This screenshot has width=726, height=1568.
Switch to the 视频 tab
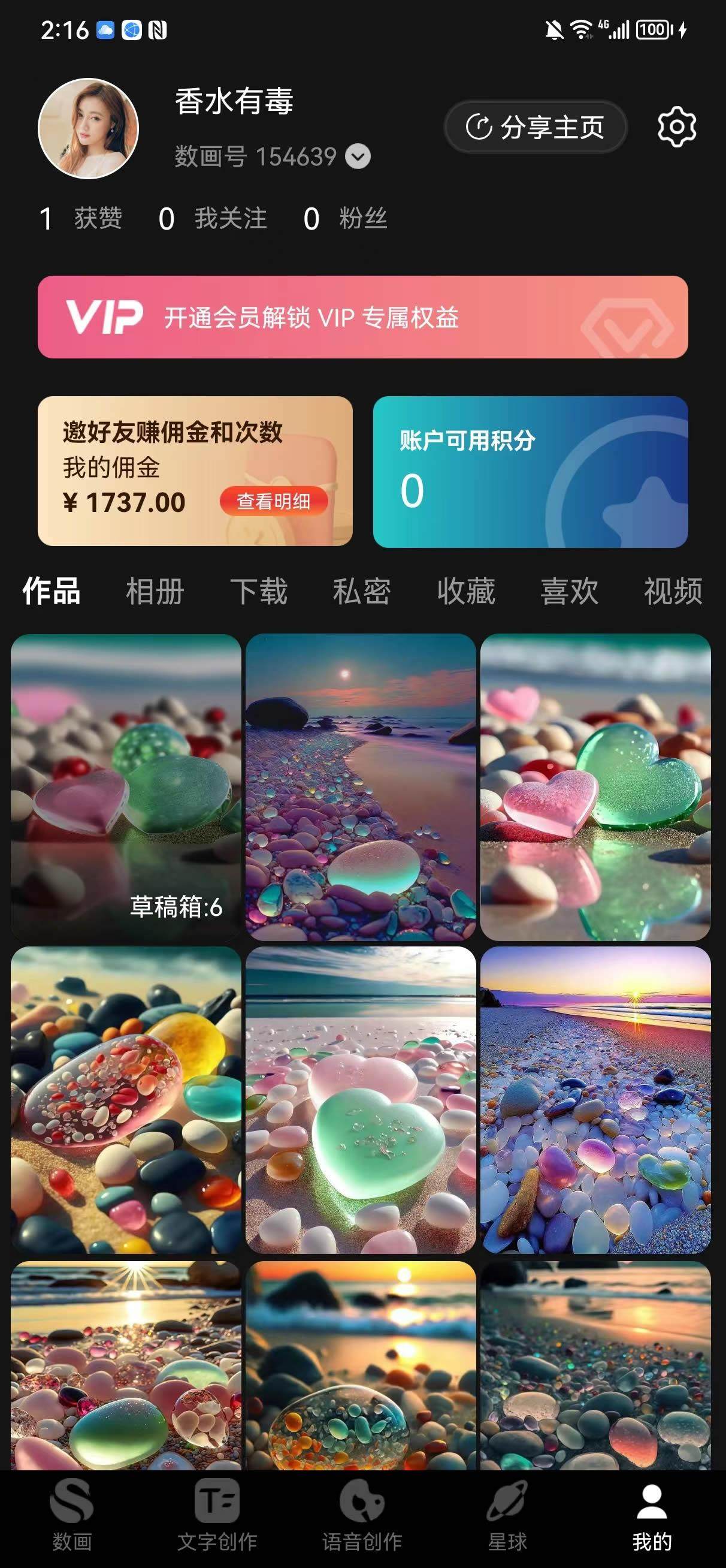tap(673, 592)
